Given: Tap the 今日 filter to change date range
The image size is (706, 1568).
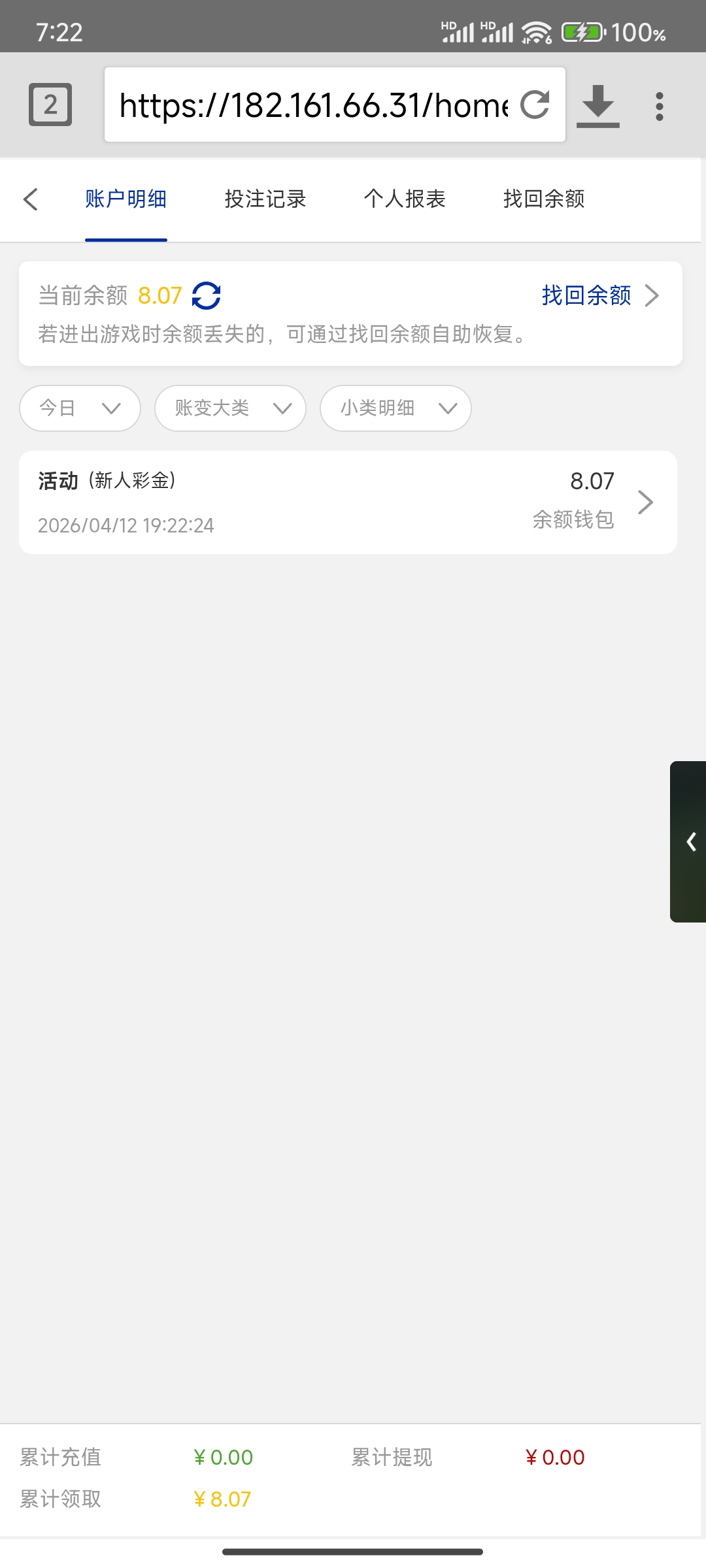Looking at the screenshot, I should click(79, 408).
